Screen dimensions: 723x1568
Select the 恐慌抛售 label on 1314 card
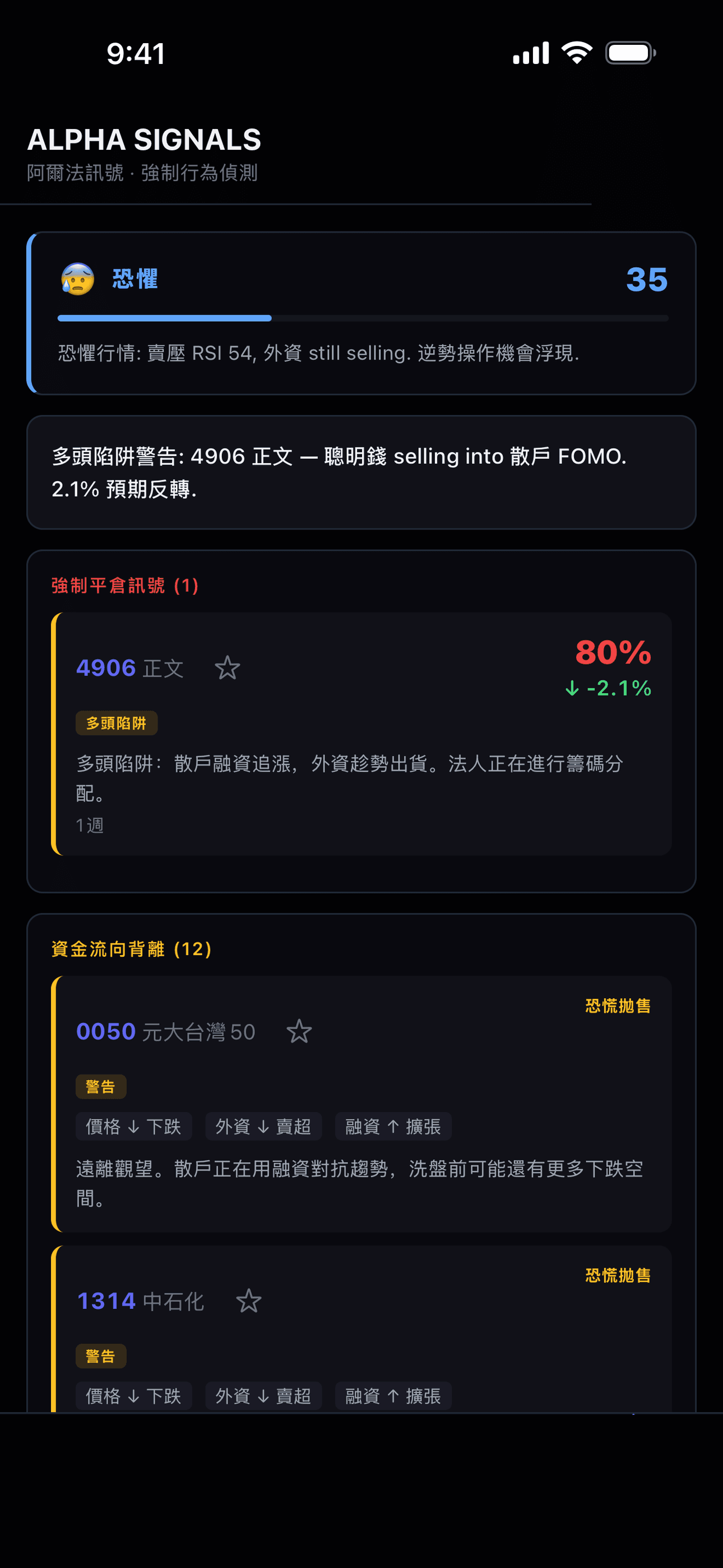click(618, 1275)
